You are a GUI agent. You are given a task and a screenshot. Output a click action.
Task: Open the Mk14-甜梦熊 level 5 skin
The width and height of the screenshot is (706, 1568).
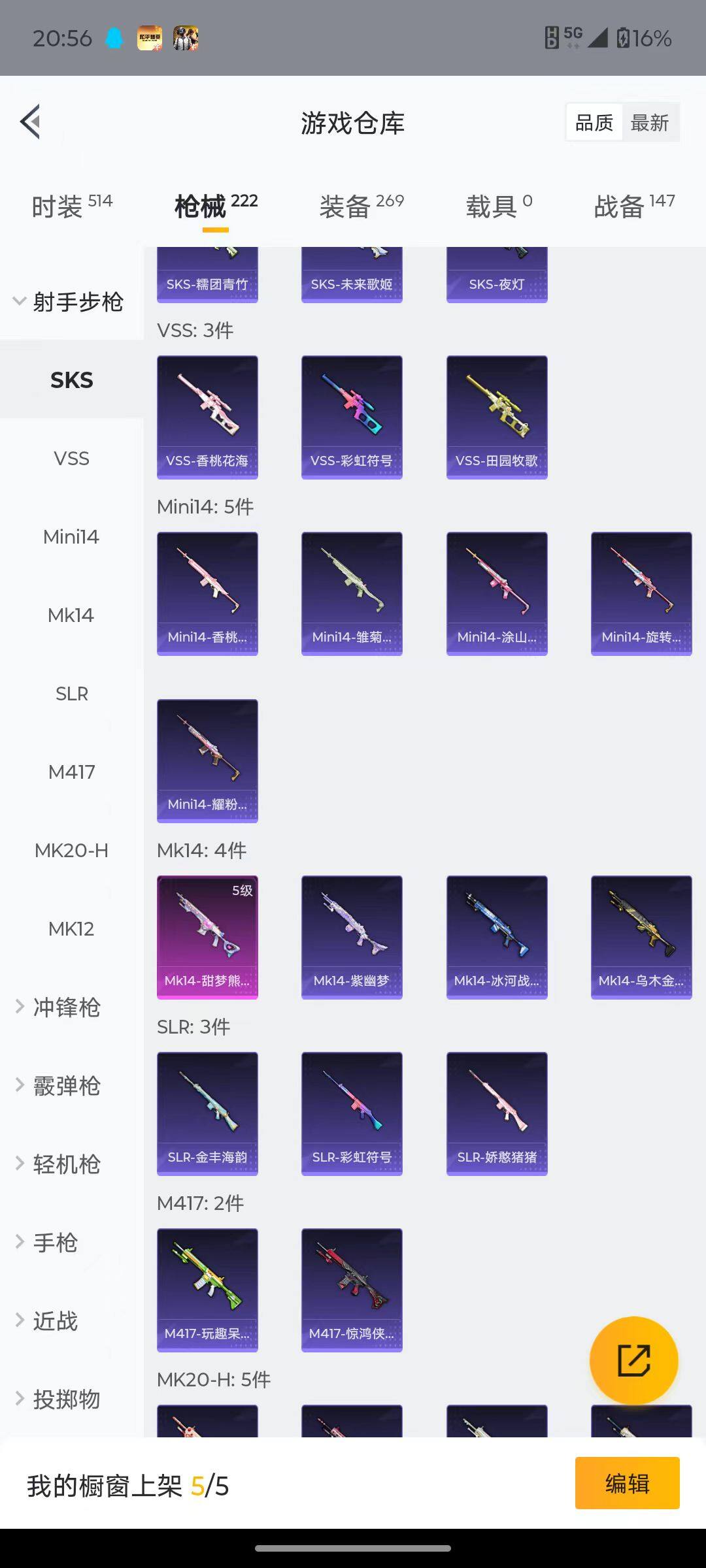[207, 937]
